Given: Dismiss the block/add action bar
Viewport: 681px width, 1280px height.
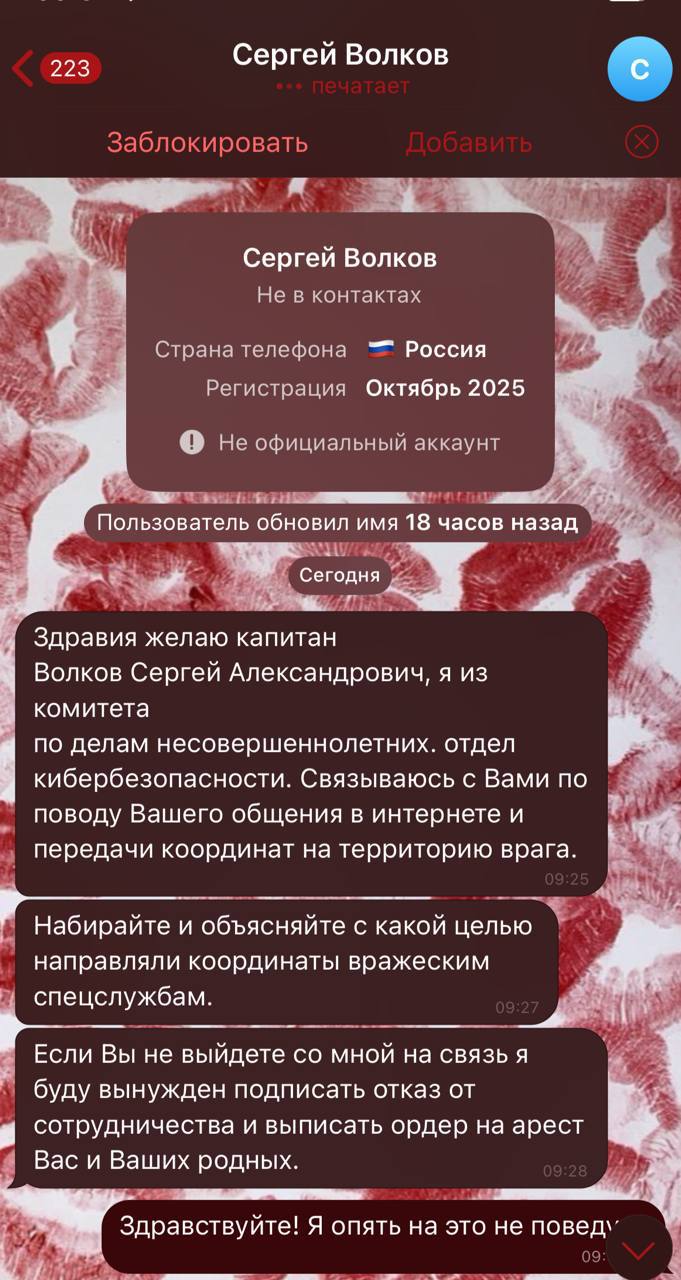Looking at the screenshot, I should click(x=641, y=142).
